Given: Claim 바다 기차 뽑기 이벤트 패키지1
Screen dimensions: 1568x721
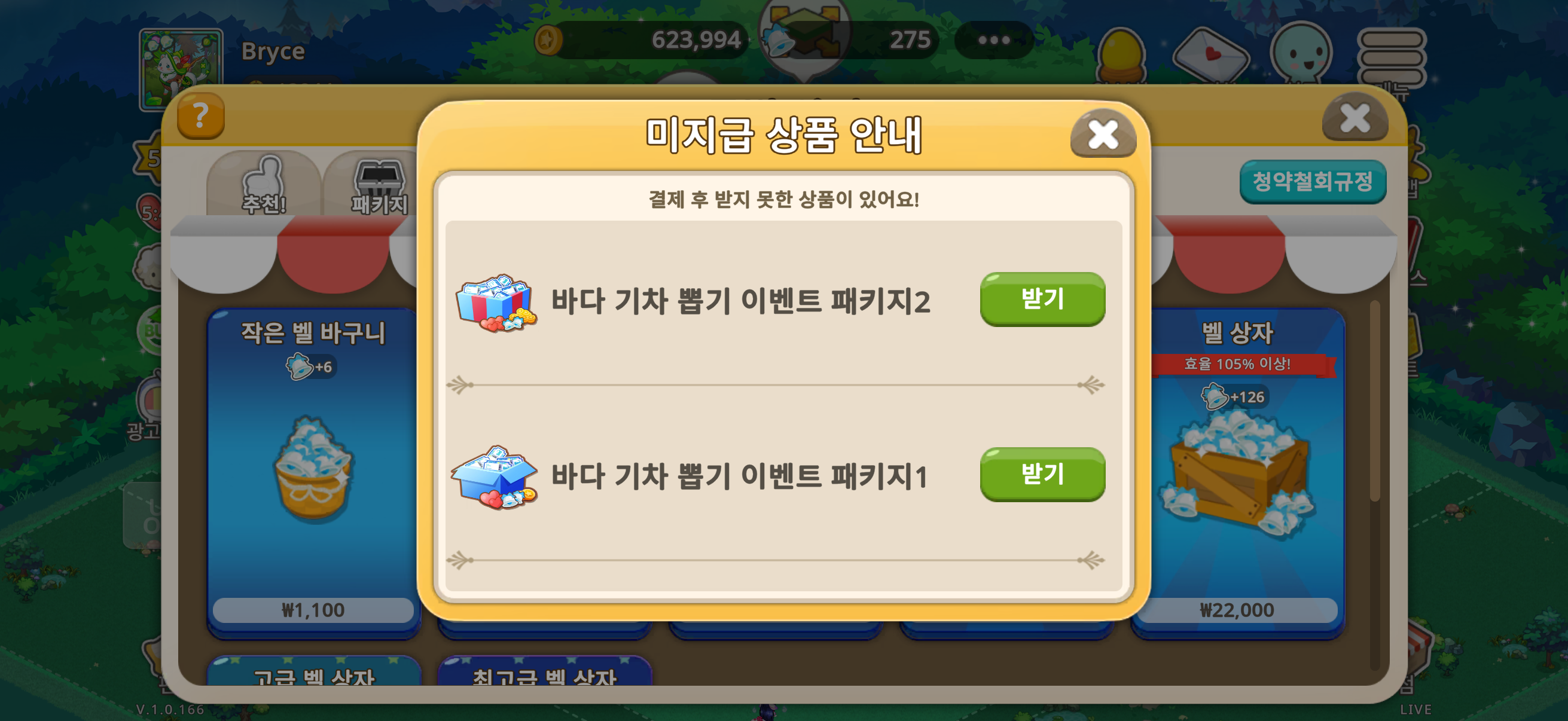Looking at the screenshot, I should click(x=1042, y=474).
